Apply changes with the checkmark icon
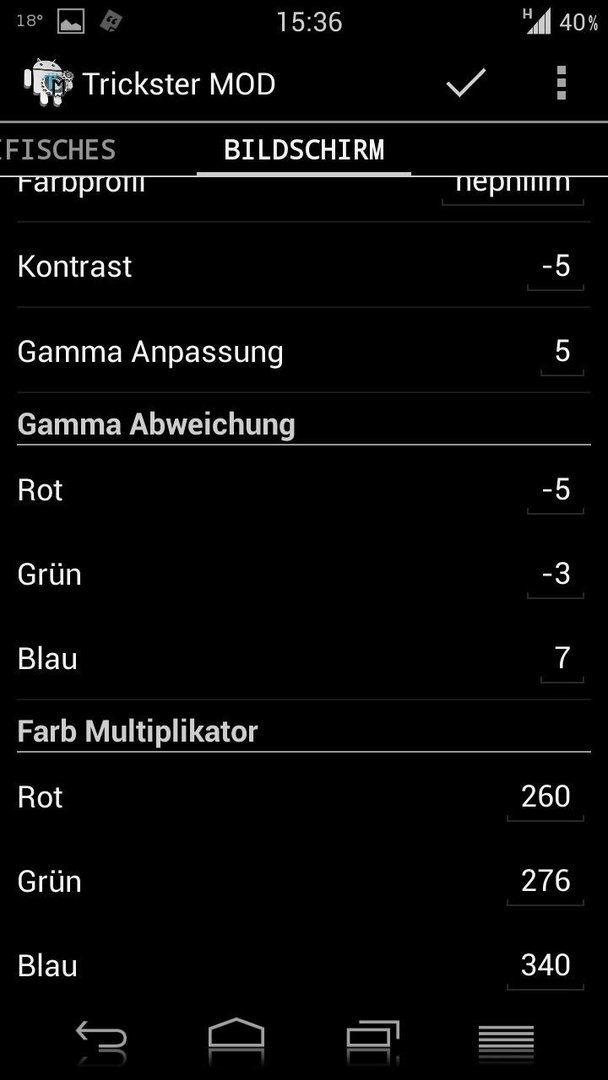 [x=465, y=83]
